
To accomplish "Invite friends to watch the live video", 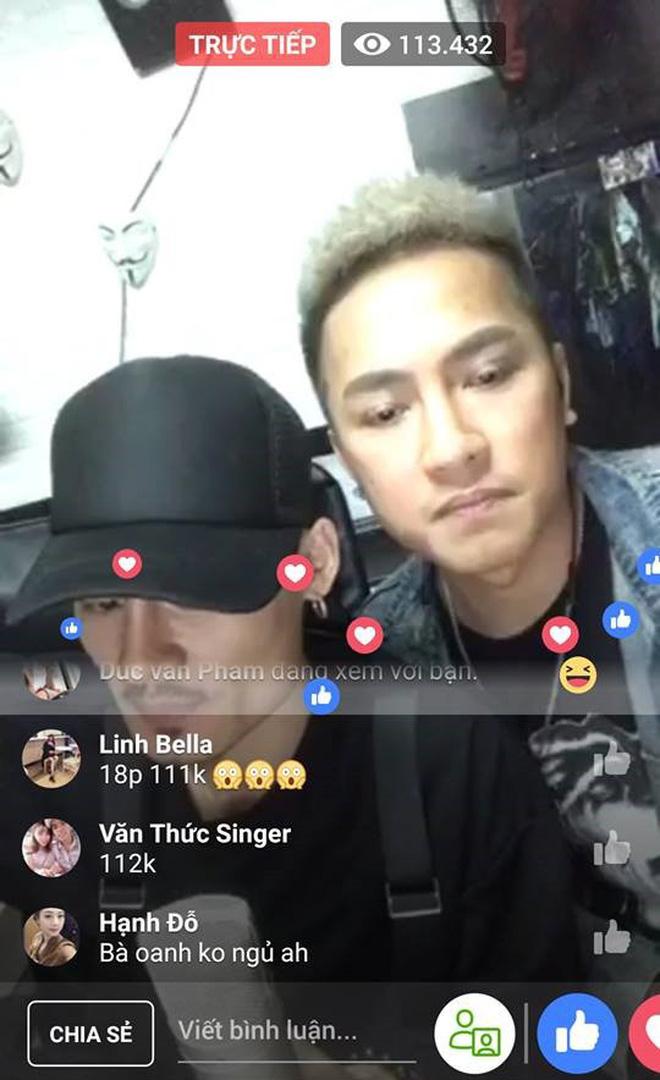I will point(474,1034).
